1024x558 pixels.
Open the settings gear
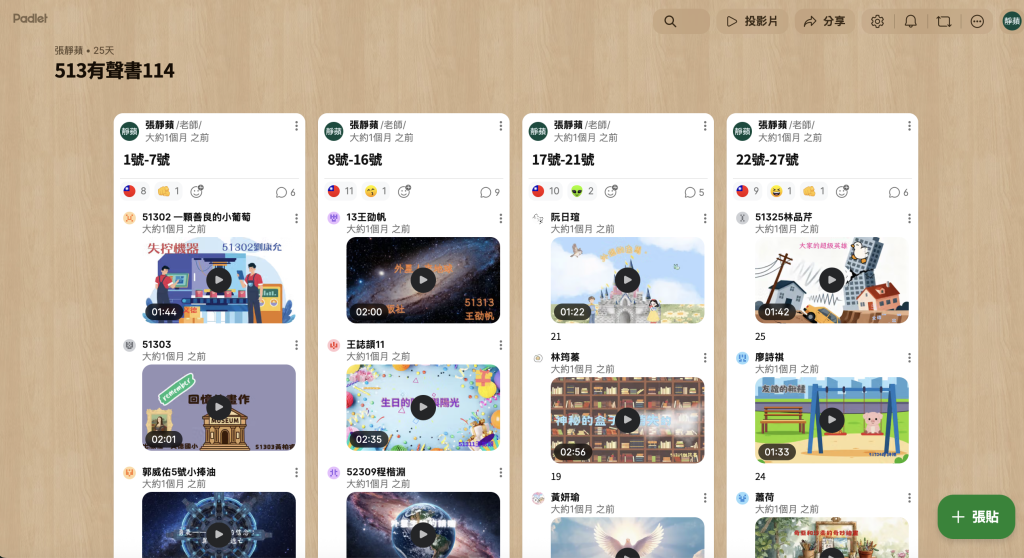877,22
